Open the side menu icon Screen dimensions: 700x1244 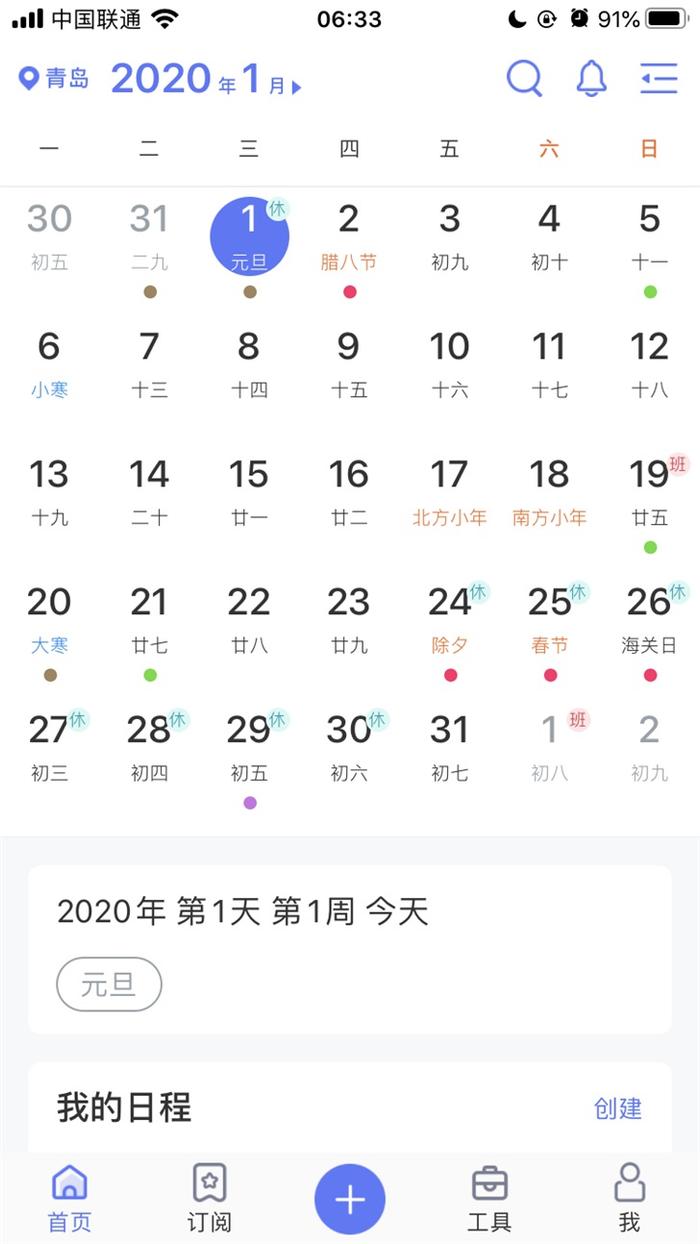click(x=659, y=78)
